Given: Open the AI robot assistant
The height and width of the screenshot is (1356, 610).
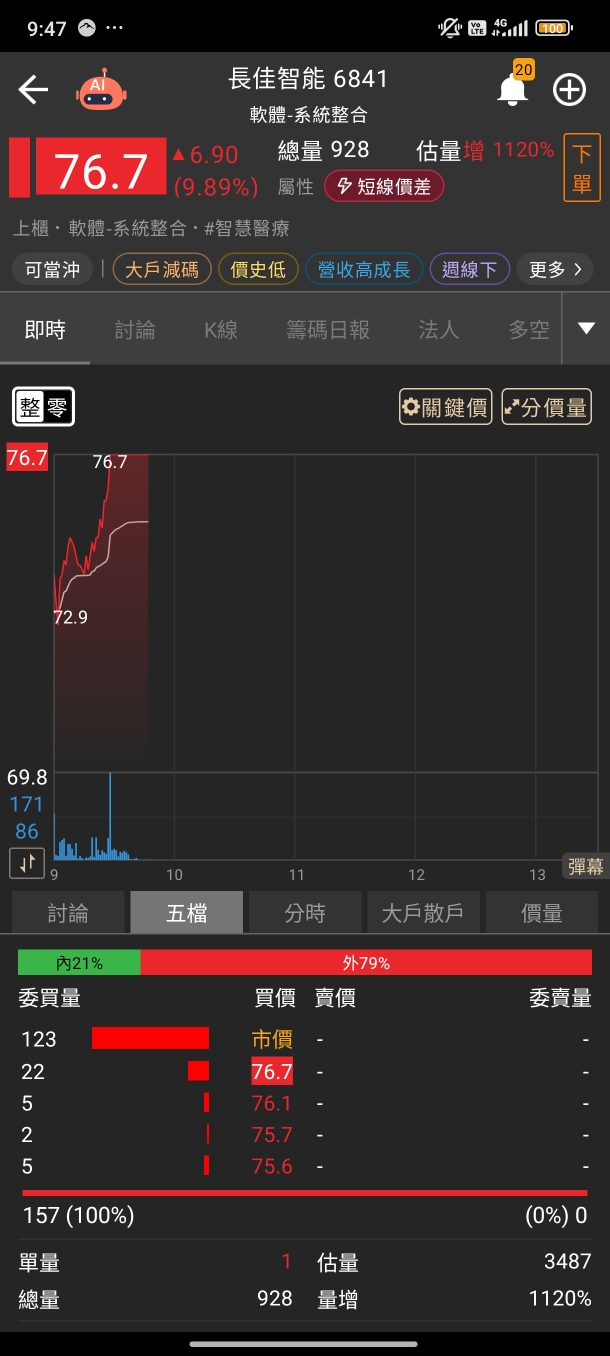Looking at the screenshot, I should [x=98, y=90].
